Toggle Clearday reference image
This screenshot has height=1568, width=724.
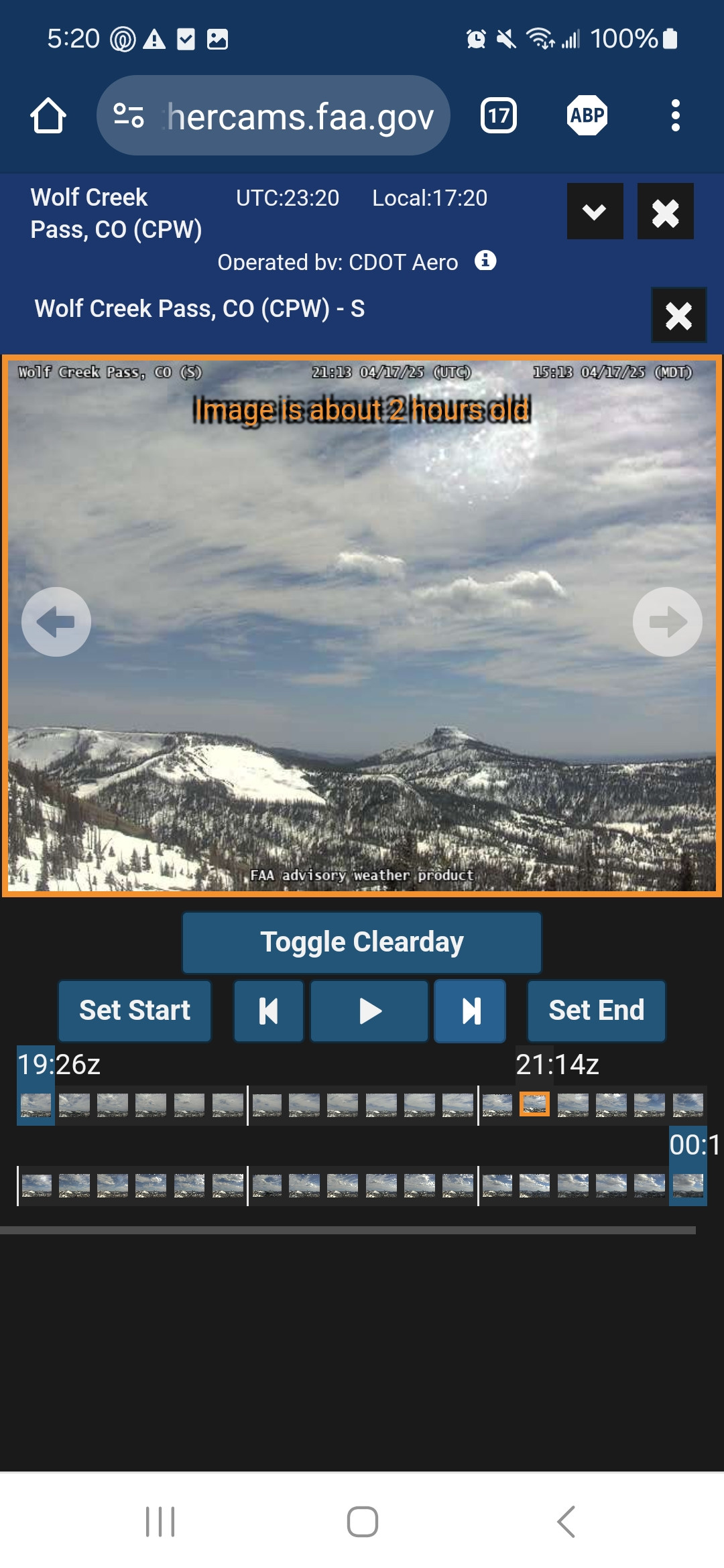coord(361,942)
